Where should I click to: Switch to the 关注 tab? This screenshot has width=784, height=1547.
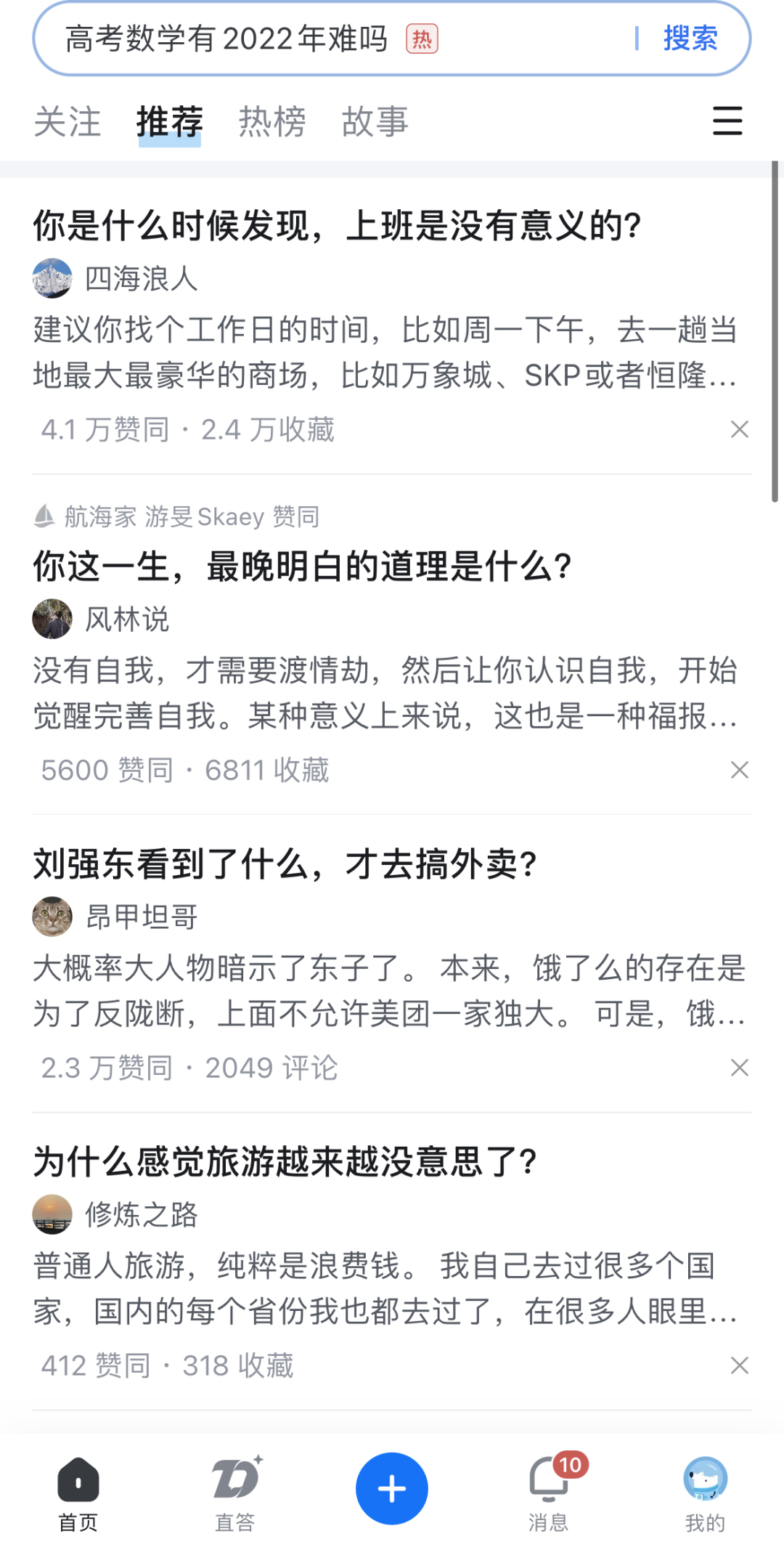(x=68, y=121)
